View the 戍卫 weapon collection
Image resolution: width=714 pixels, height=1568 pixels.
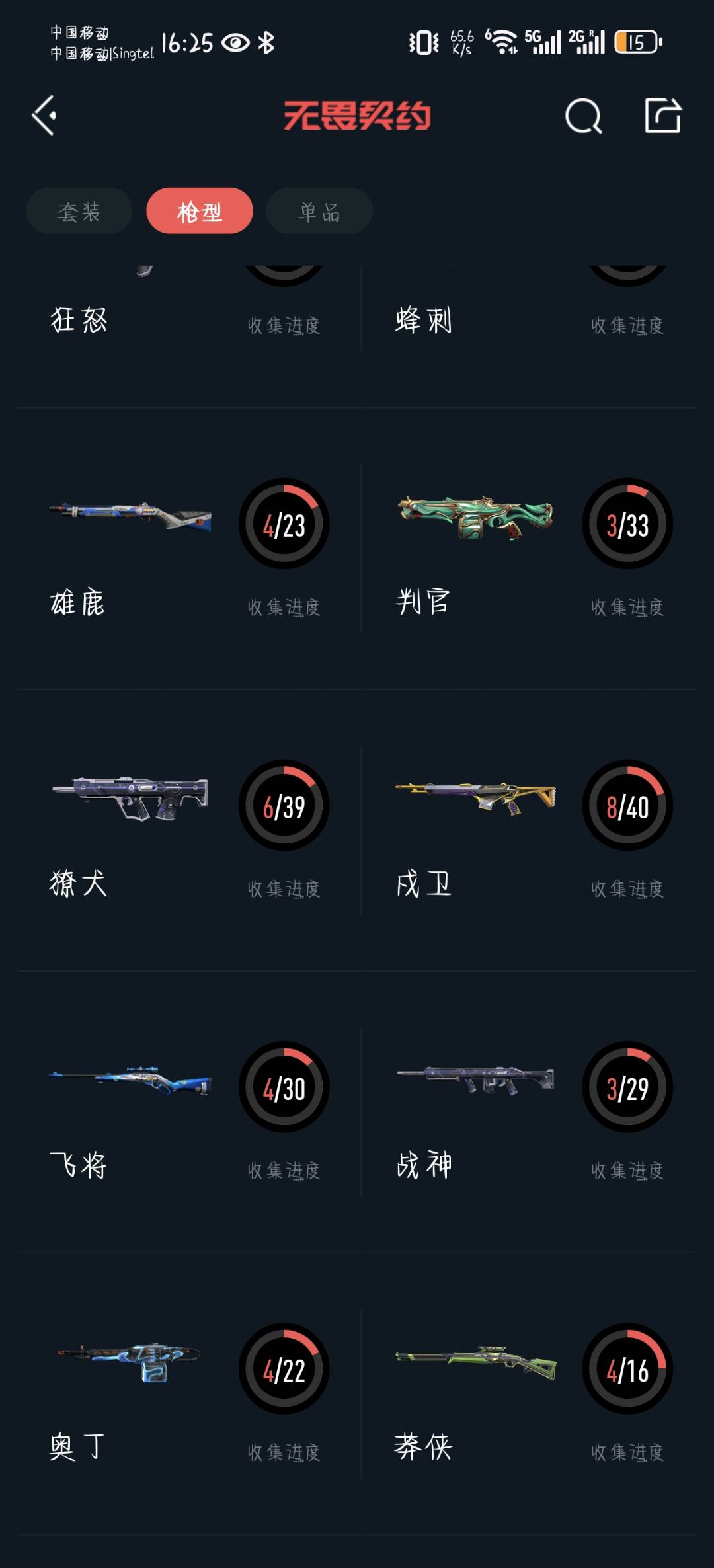point(529,830)
